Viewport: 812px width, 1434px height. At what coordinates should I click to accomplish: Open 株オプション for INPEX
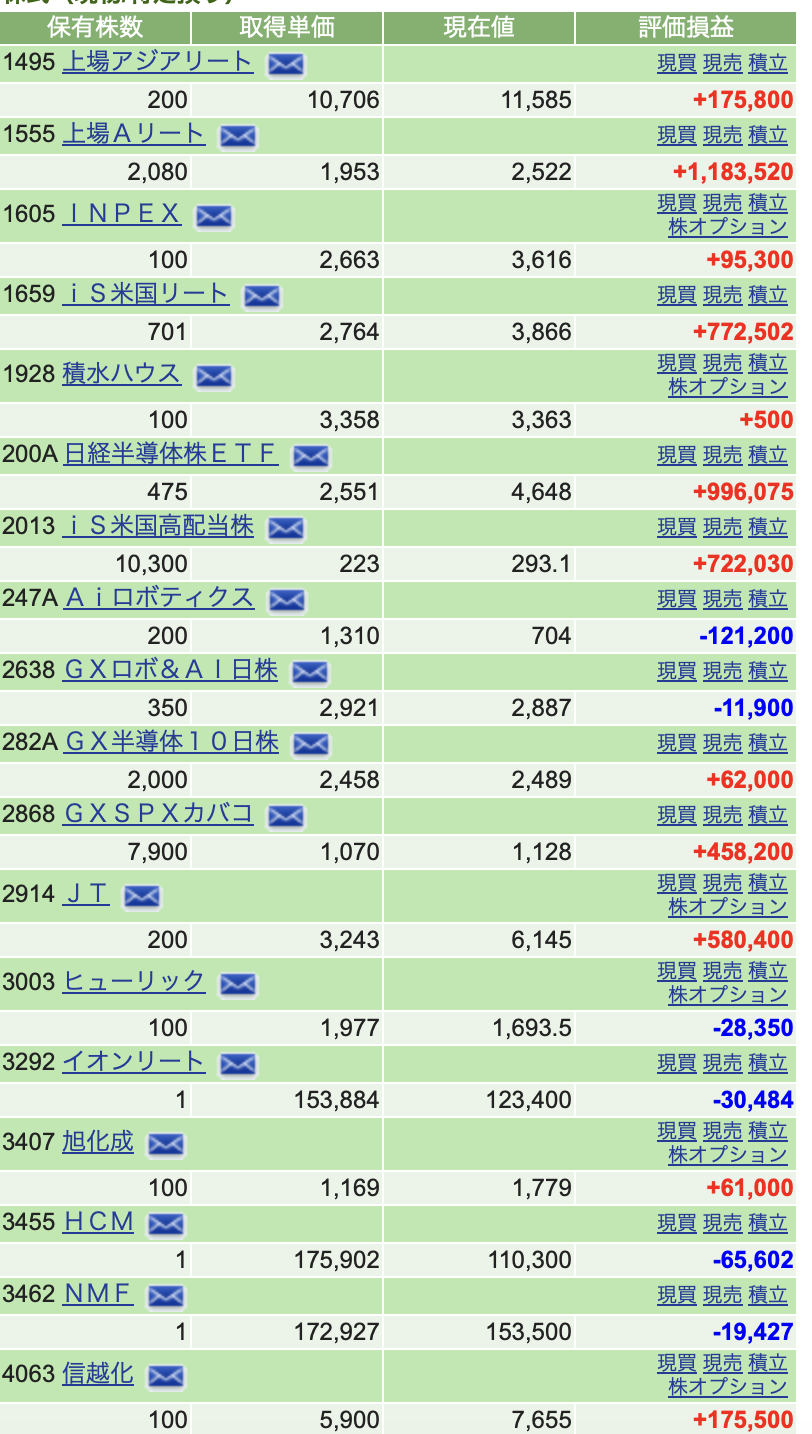728,226
